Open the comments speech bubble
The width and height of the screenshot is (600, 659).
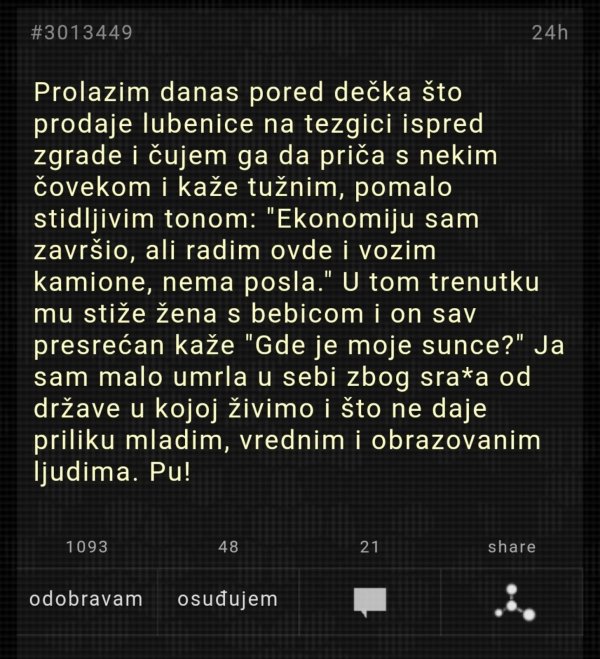coord(369,600)
